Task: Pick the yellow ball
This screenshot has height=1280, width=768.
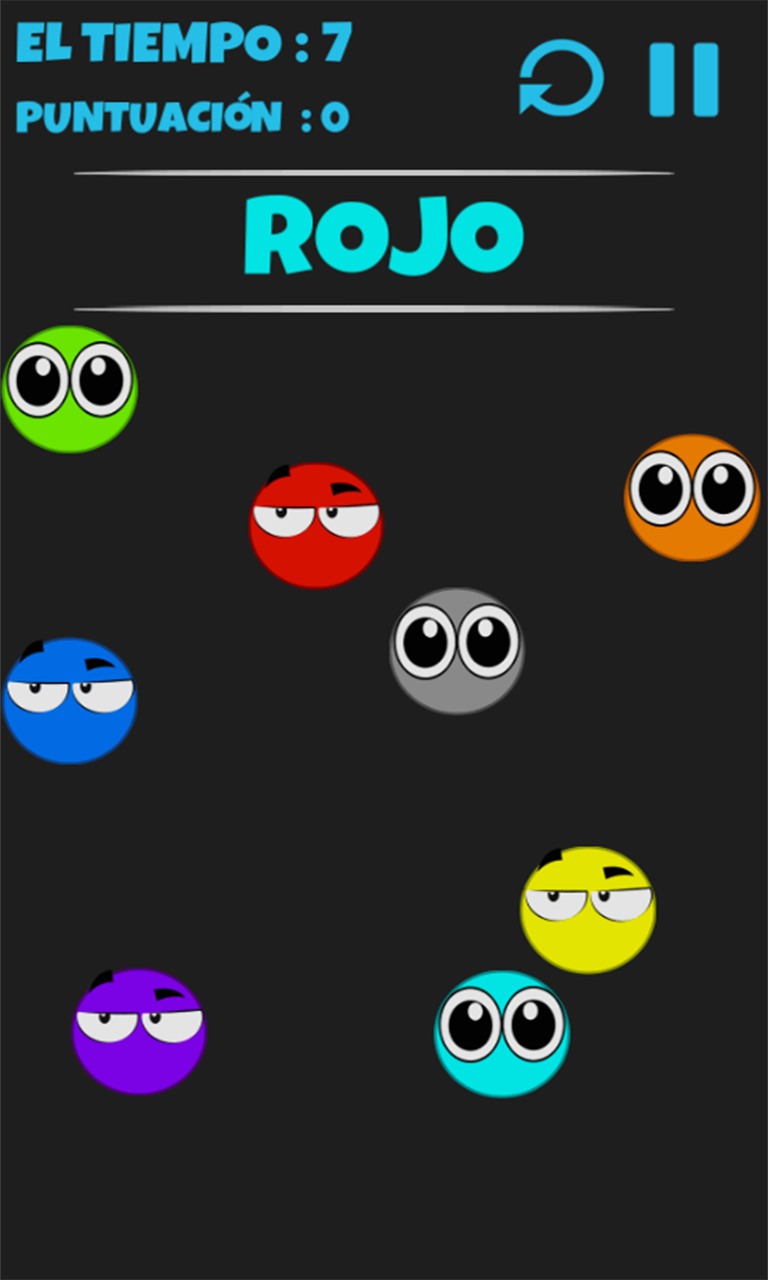Action: [588, 910]
